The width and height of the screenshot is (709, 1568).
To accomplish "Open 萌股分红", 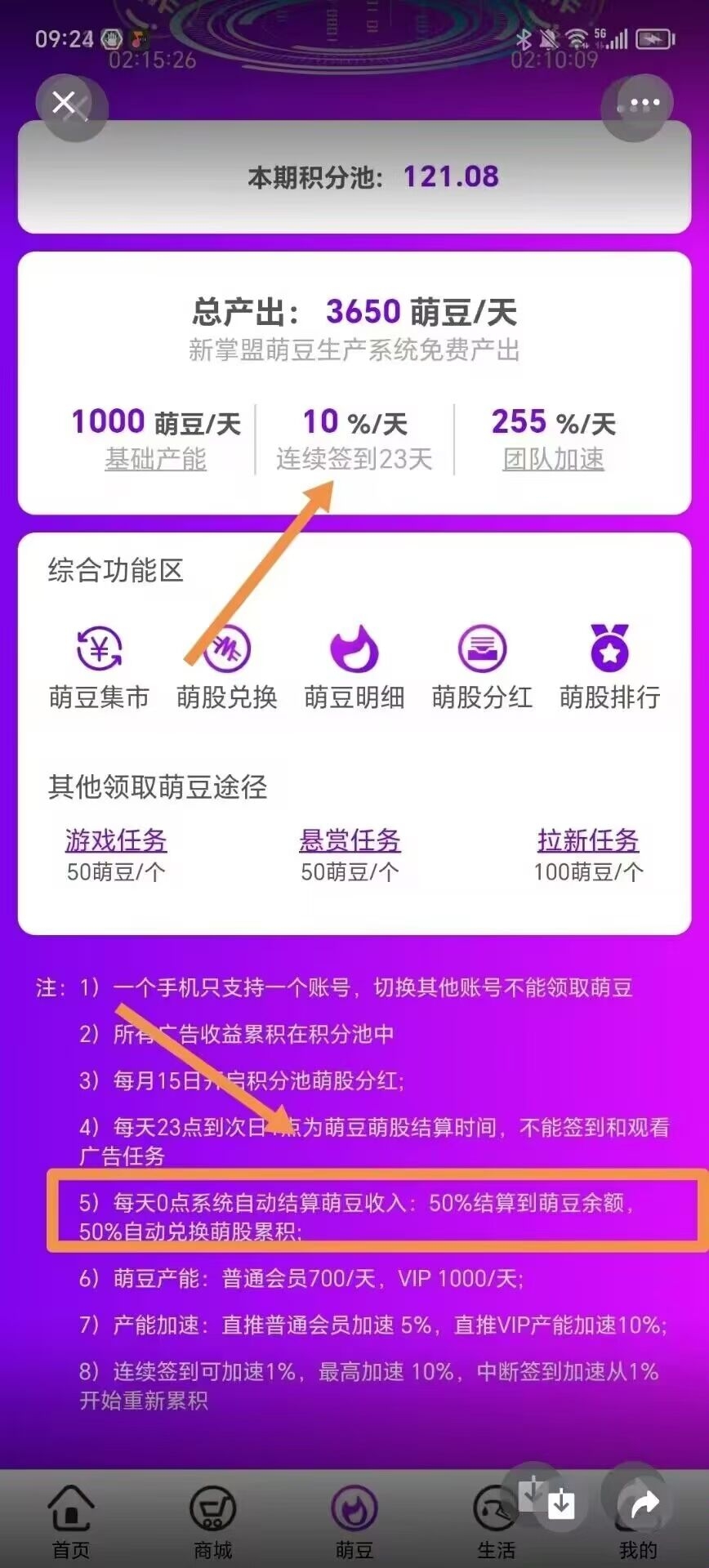I will pyautogui.click(x=482, y=666).
